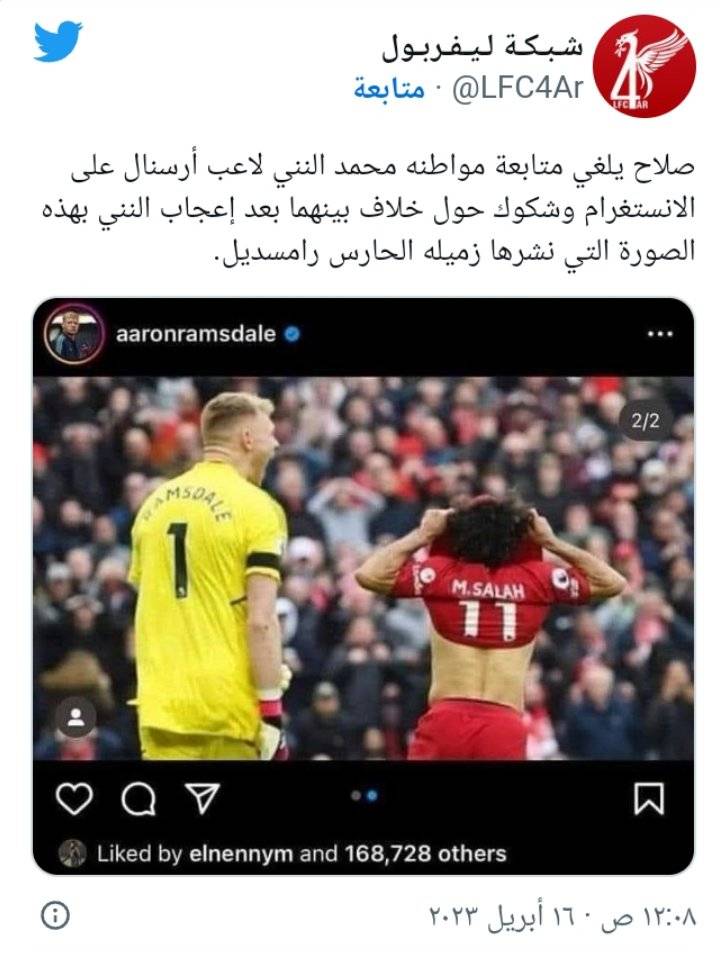Open the @LFC4Ar handle link
Screen dimensions: 720x958
[x=517, y=90]
